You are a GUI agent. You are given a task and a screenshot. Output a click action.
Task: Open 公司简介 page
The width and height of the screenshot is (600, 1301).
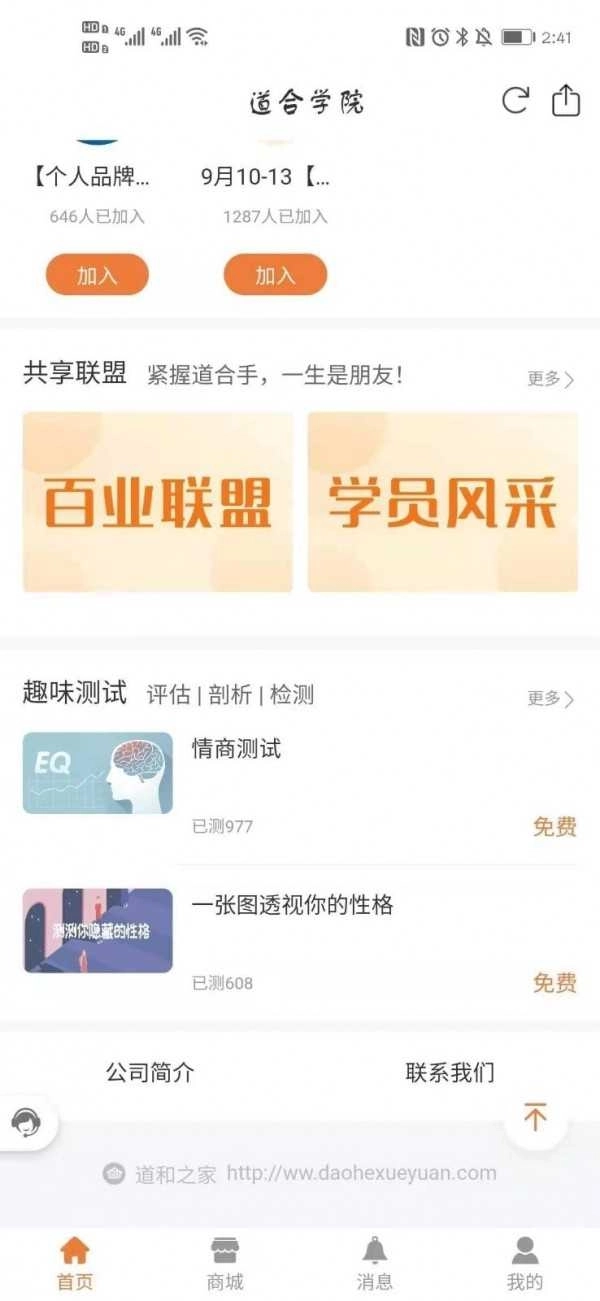[x=150, y=1073]
